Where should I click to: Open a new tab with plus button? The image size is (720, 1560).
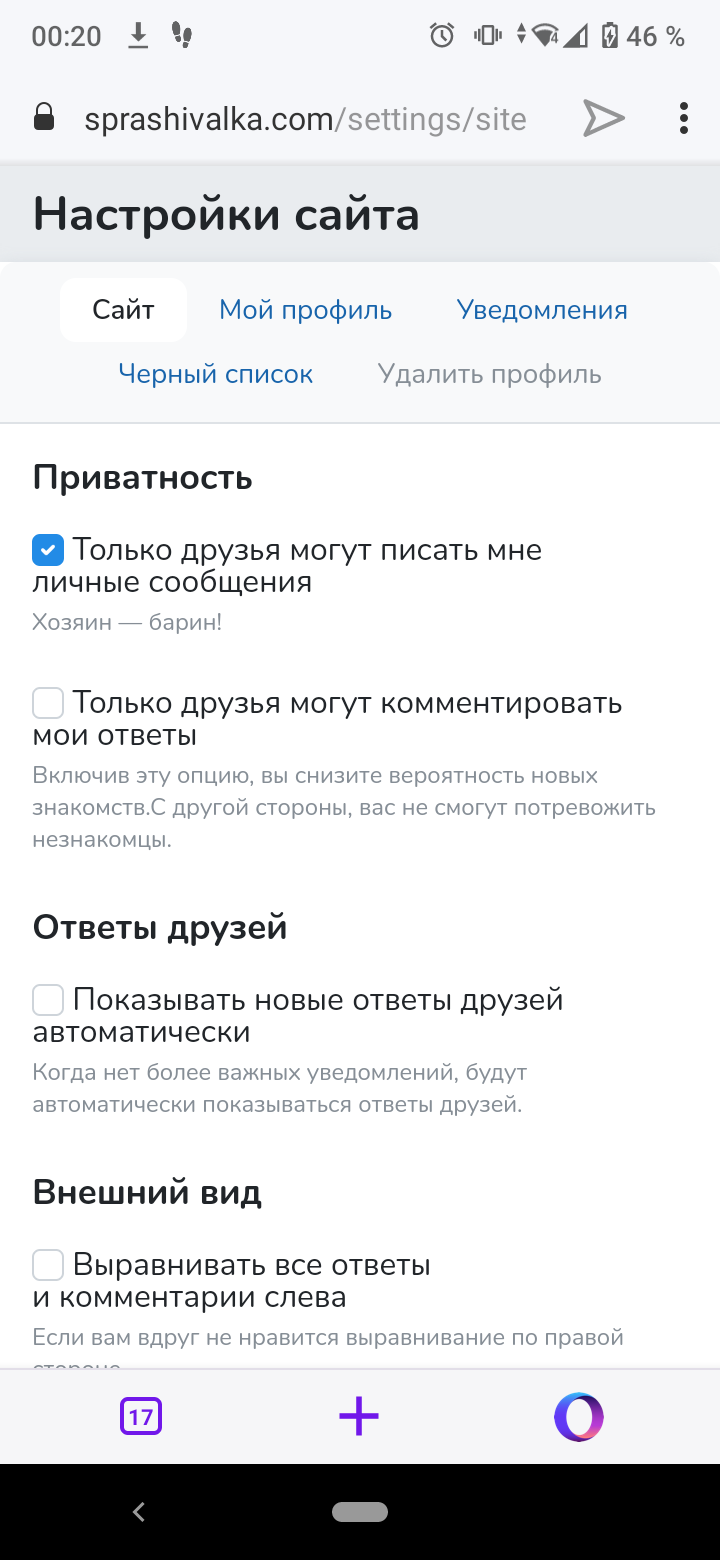pos(359,1416)
